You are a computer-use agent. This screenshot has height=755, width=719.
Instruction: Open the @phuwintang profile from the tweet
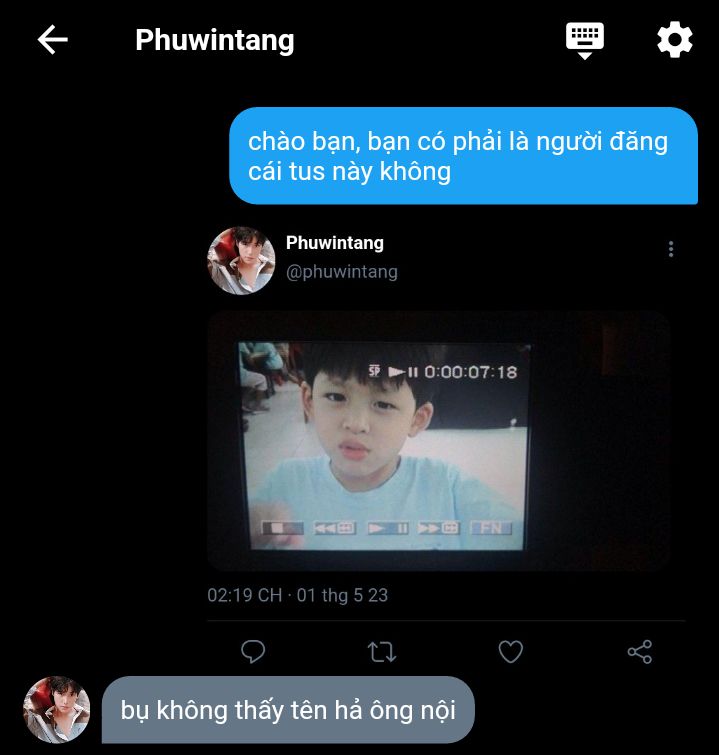pyautogui.click(x=341, y=272)
